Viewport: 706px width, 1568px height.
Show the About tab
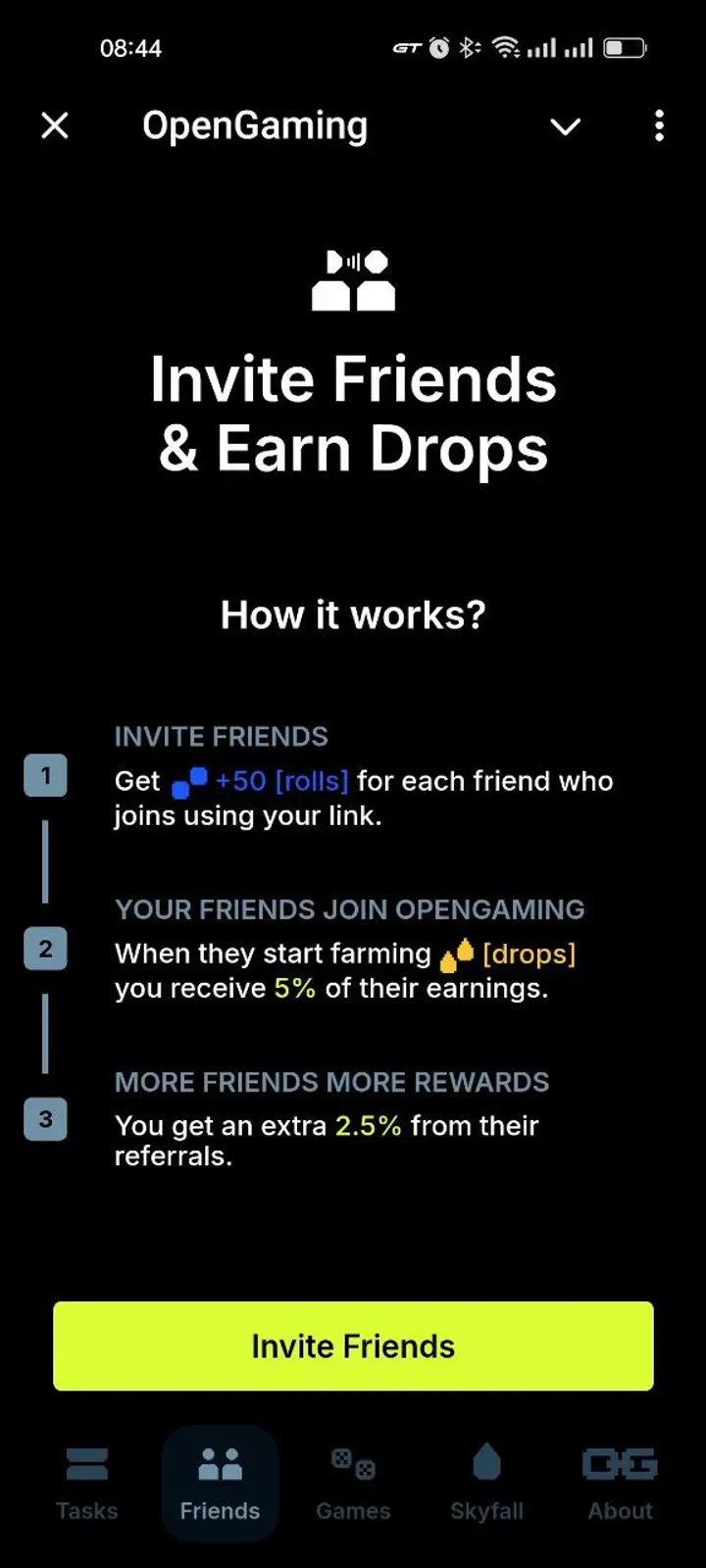click(620, 1482)
